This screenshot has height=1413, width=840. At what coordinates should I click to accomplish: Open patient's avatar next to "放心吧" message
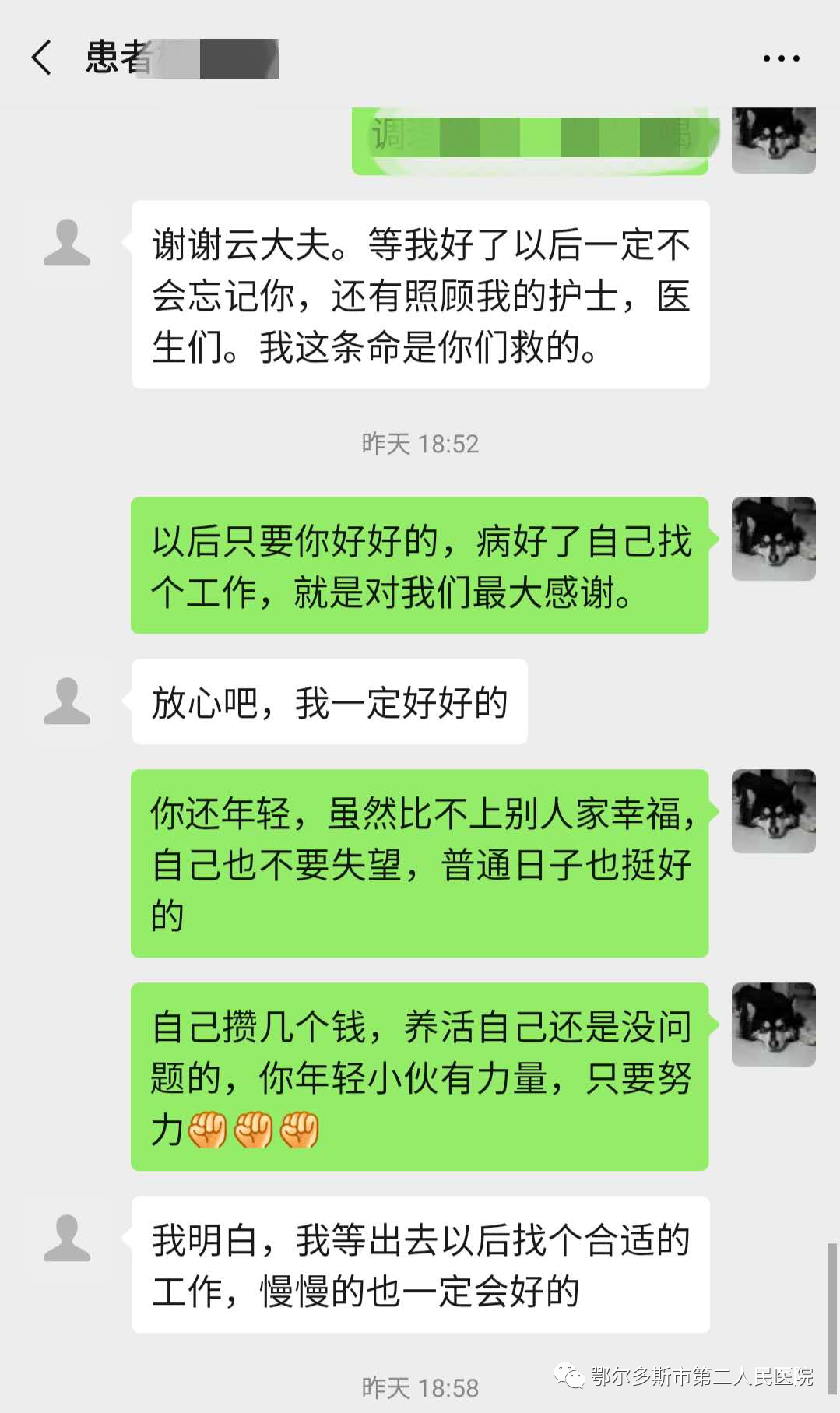click(x=67, y=701)
